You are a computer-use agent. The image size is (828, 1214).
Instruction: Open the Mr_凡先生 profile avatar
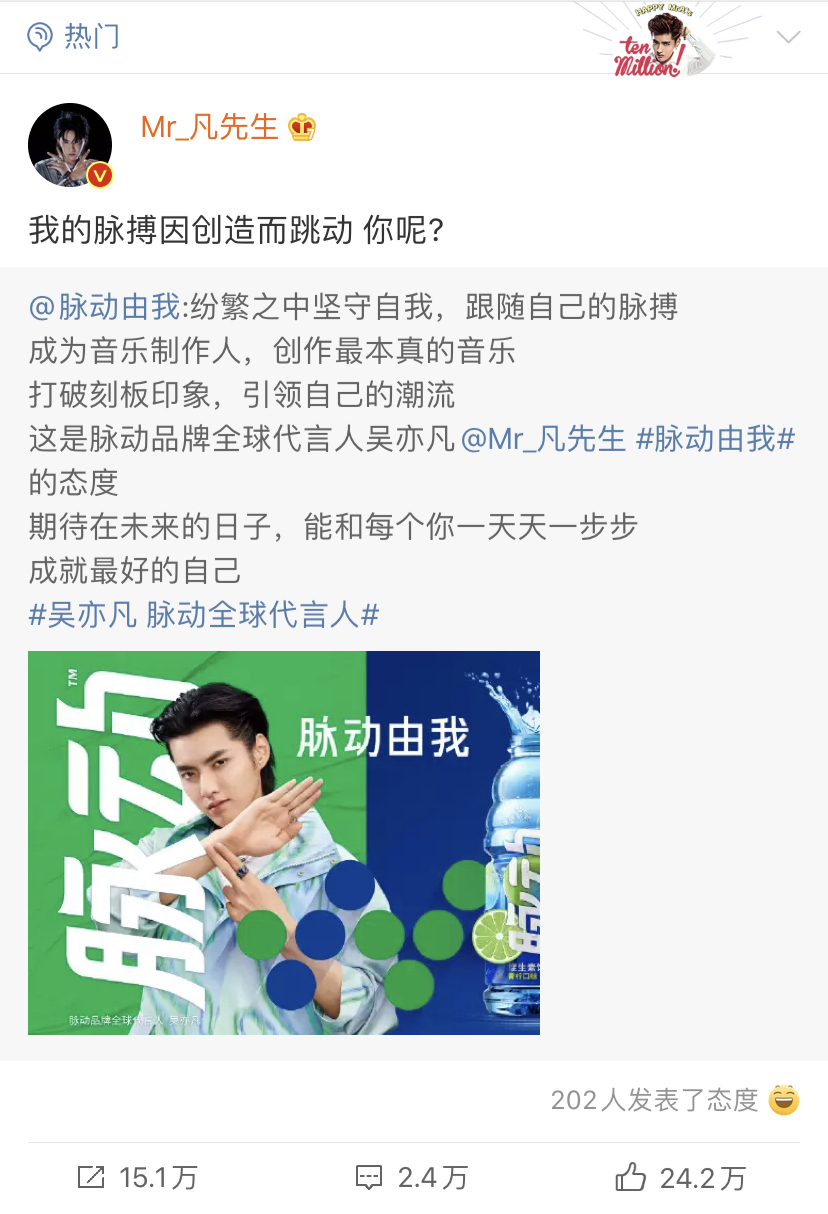tap(70, 144)
